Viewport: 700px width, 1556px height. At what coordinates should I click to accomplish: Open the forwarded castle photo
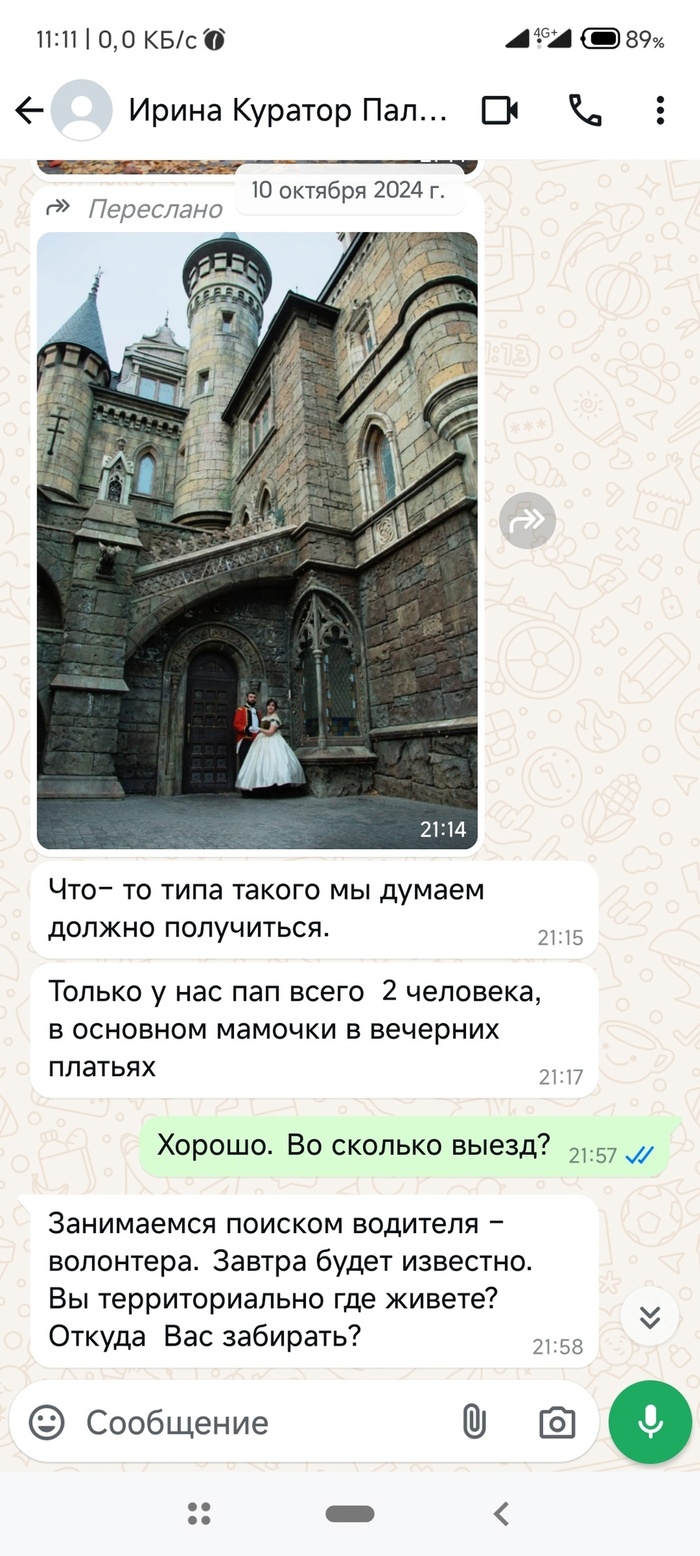point(257,540)
